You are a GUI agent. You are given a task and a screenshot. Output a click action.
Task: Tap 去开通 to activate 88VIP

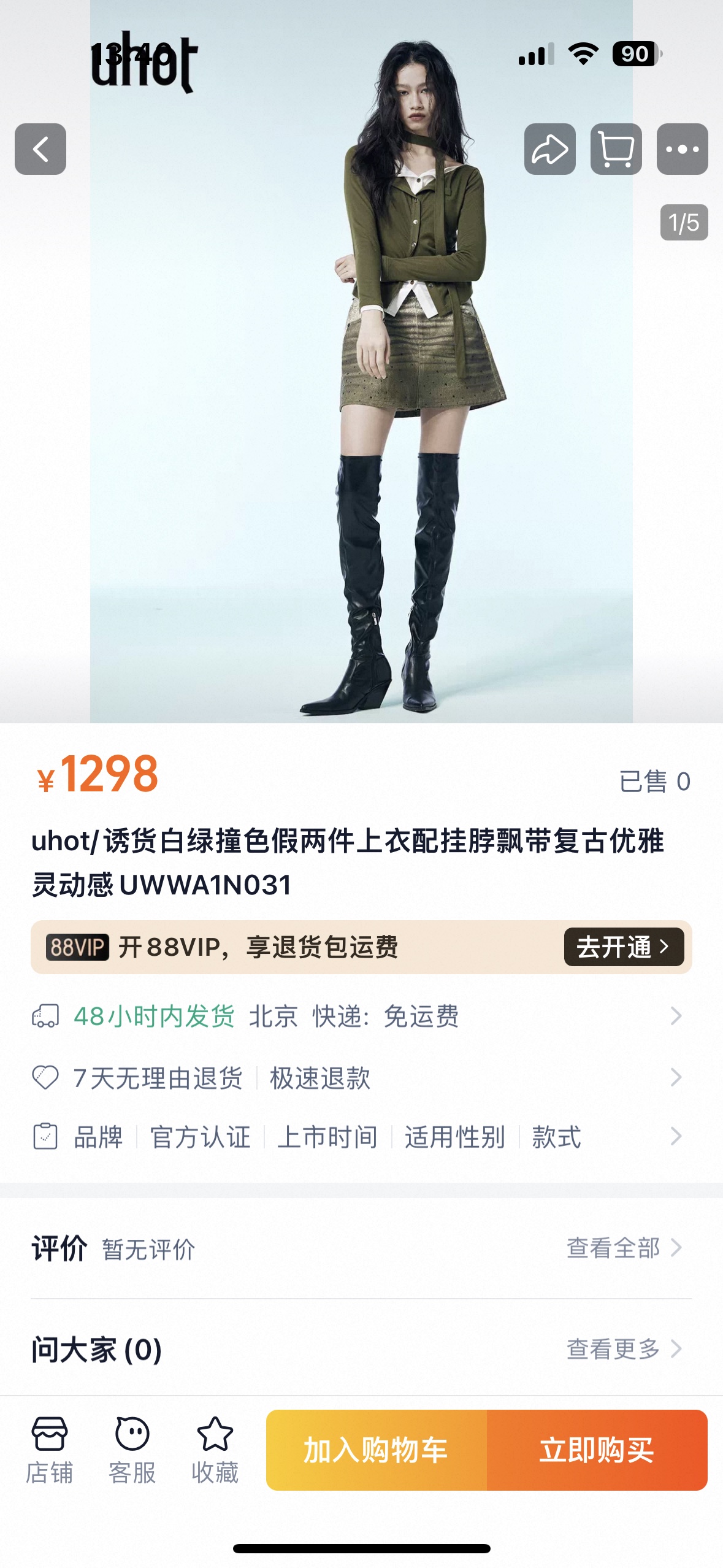coord(621,948)
